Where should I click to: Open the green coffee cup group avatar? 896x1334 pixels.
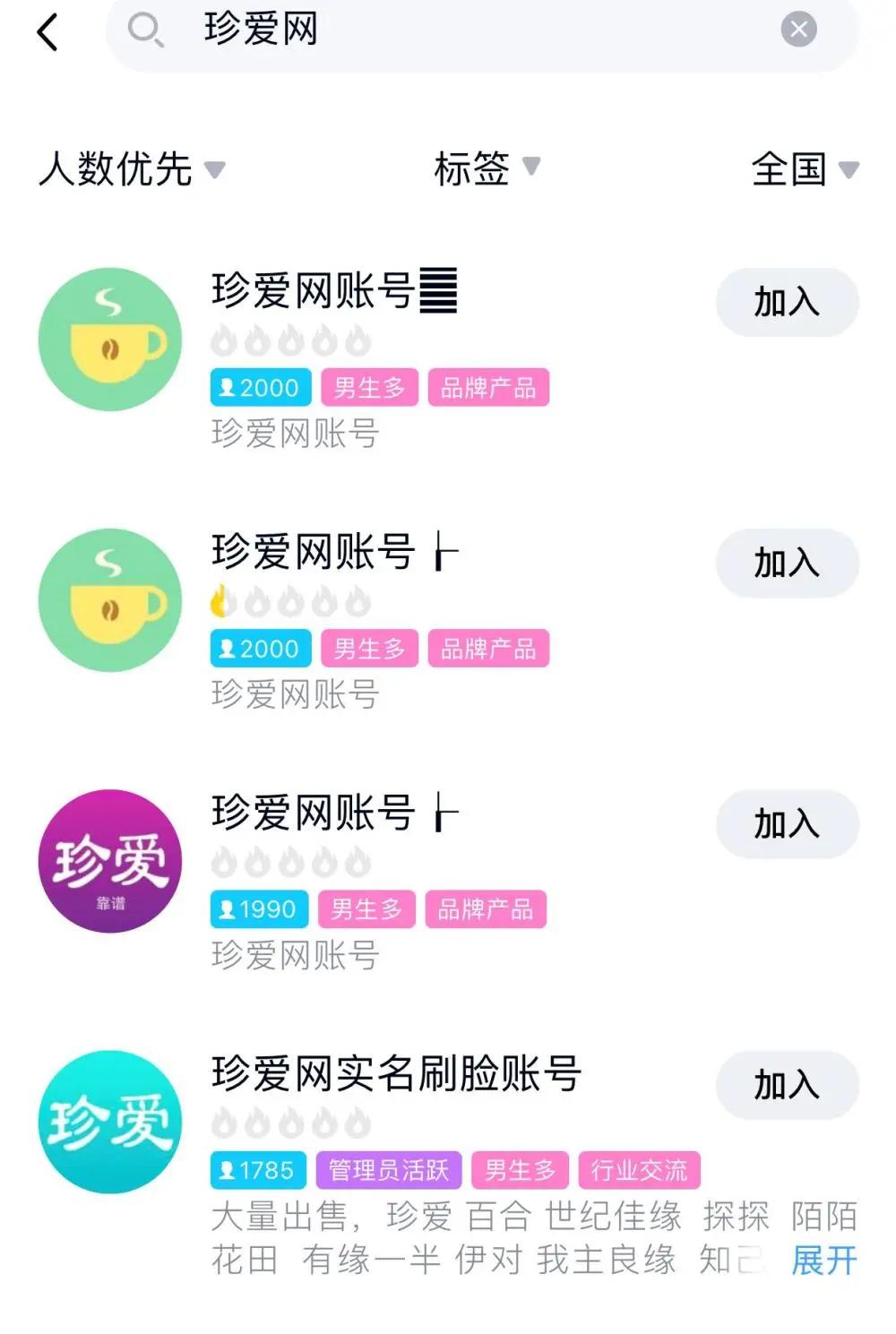109,340
